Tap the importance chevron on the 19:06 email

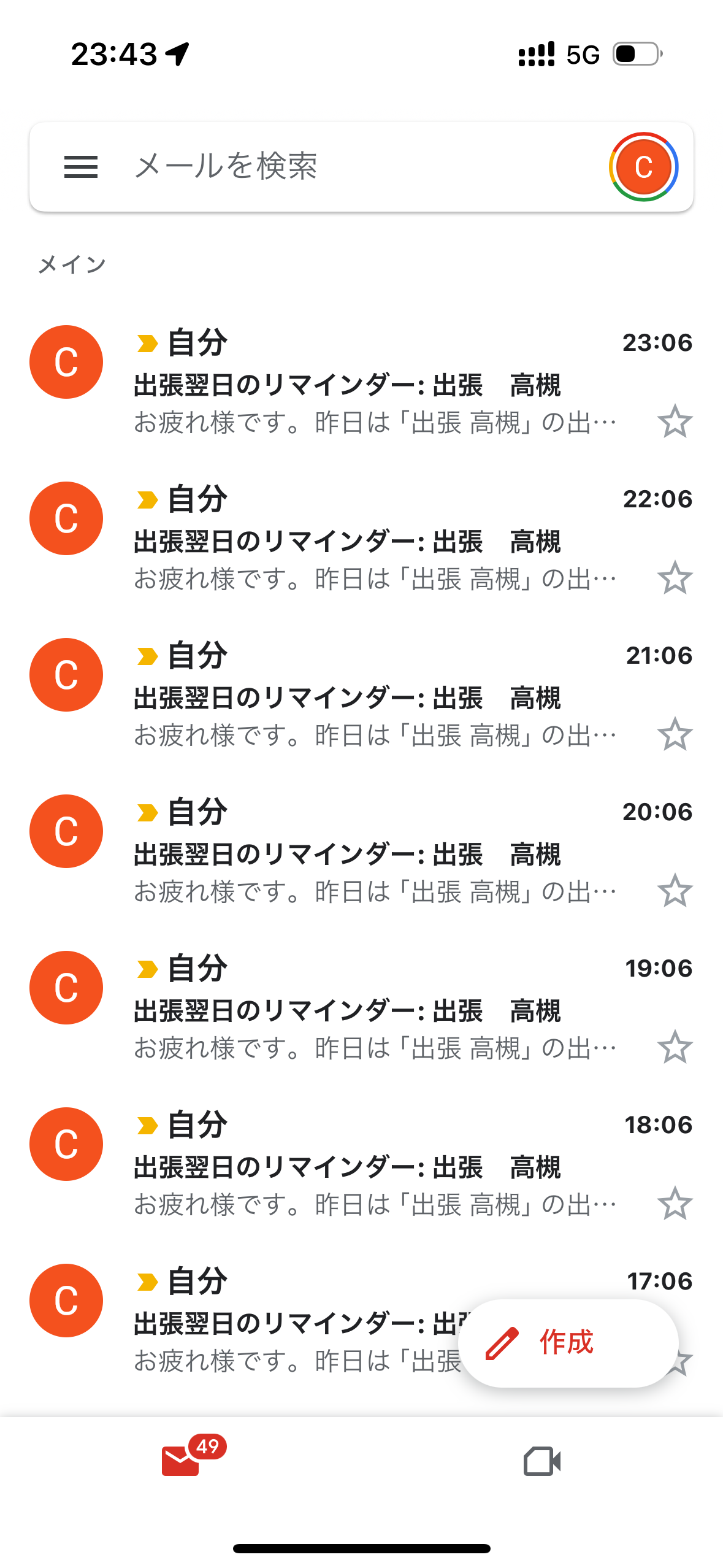147,968
